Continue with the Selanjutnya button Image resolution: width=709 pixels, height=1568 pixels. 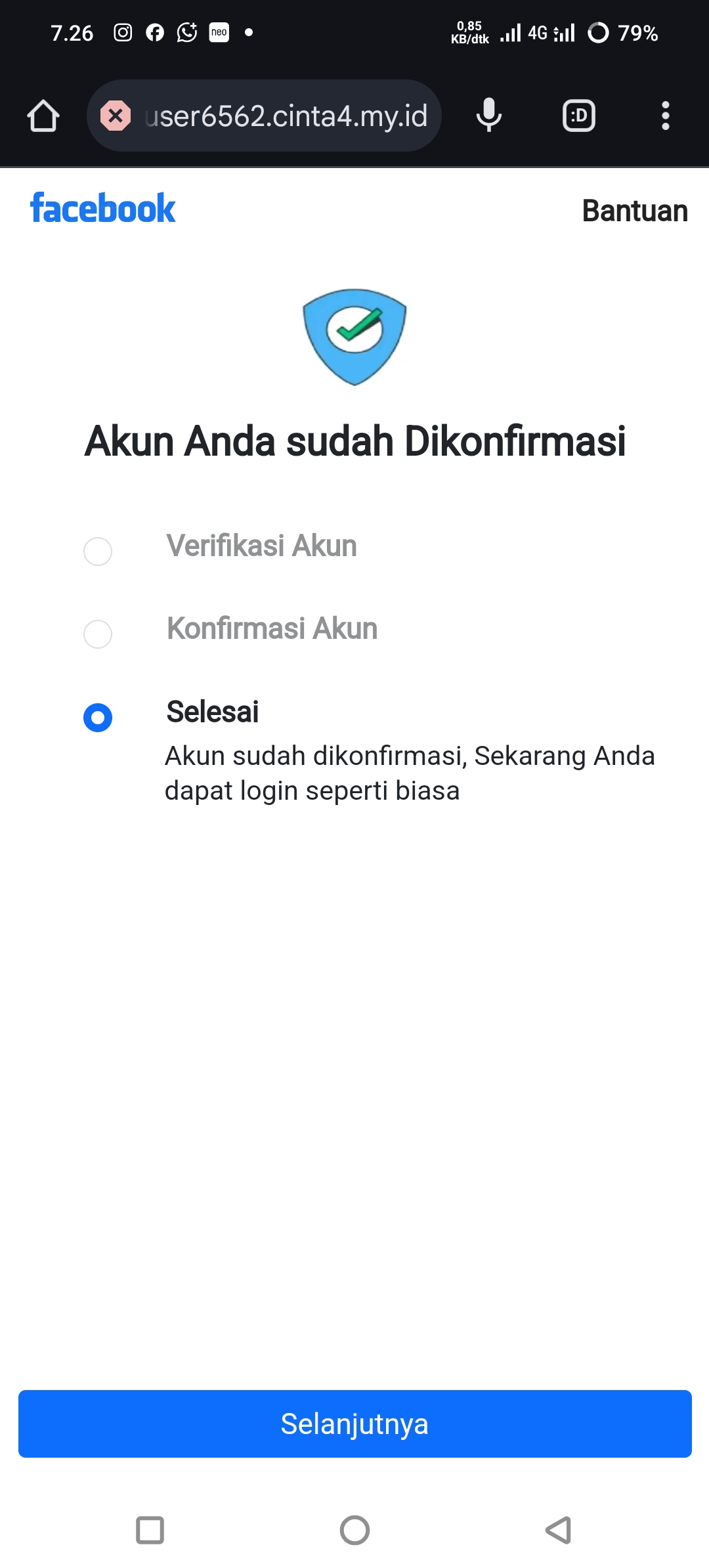354,1424
